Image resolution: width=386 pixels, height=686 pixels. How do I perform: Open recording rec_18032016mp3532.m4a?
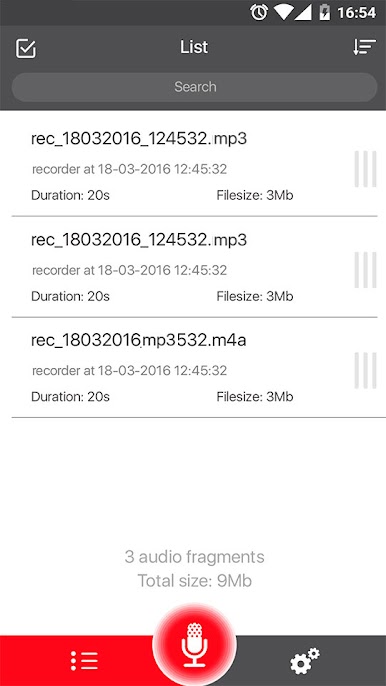[193, 368]
